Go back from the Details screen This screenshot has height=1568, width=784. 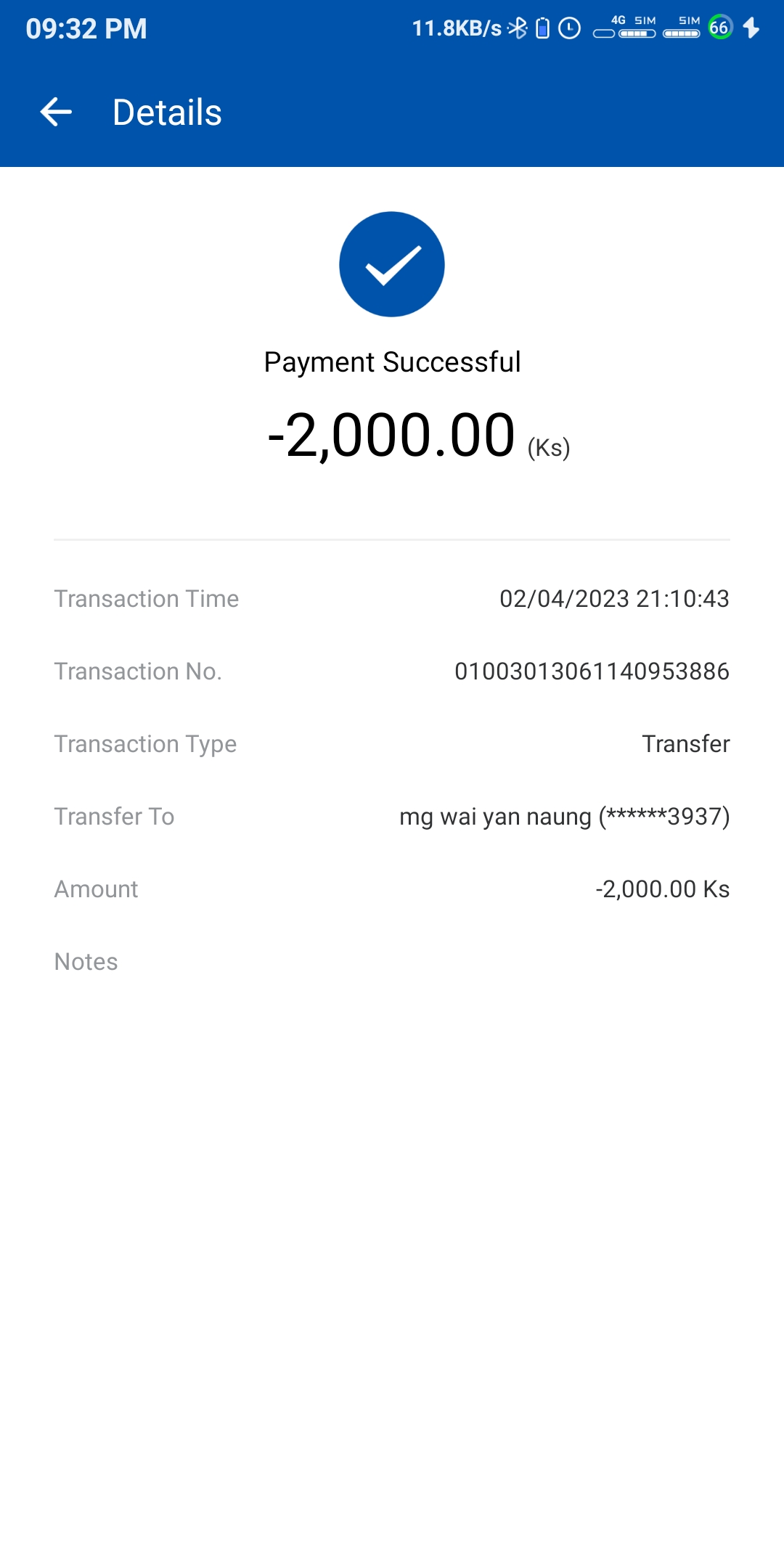56,113
